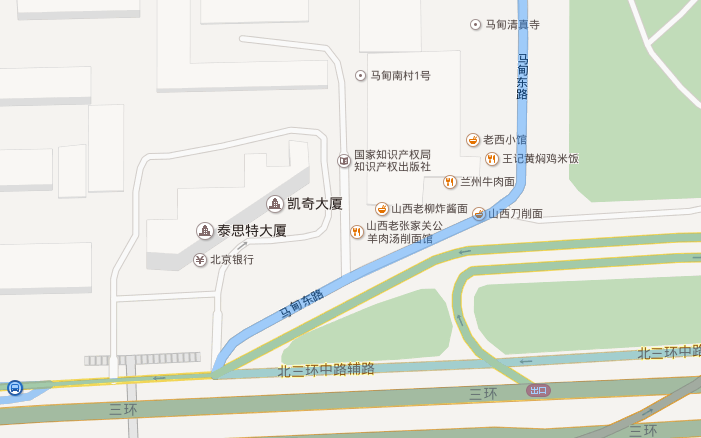The height and width of the screenshot is (438, 701).
Task: Select the 国家知识产权局知识产权出版社 marker
Action: (344, 160)
